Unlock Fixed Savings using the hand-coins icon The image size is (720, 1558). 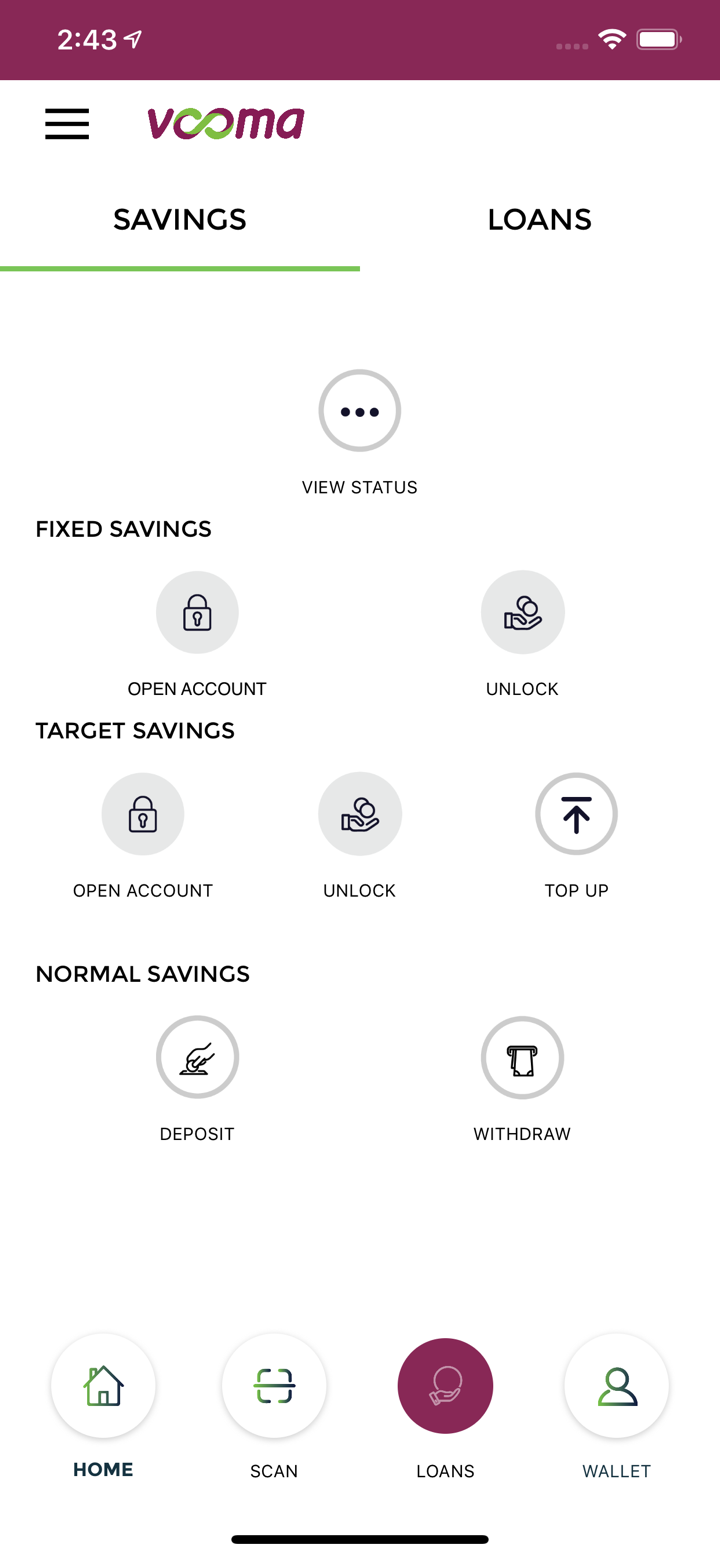[x=522, y=612]
